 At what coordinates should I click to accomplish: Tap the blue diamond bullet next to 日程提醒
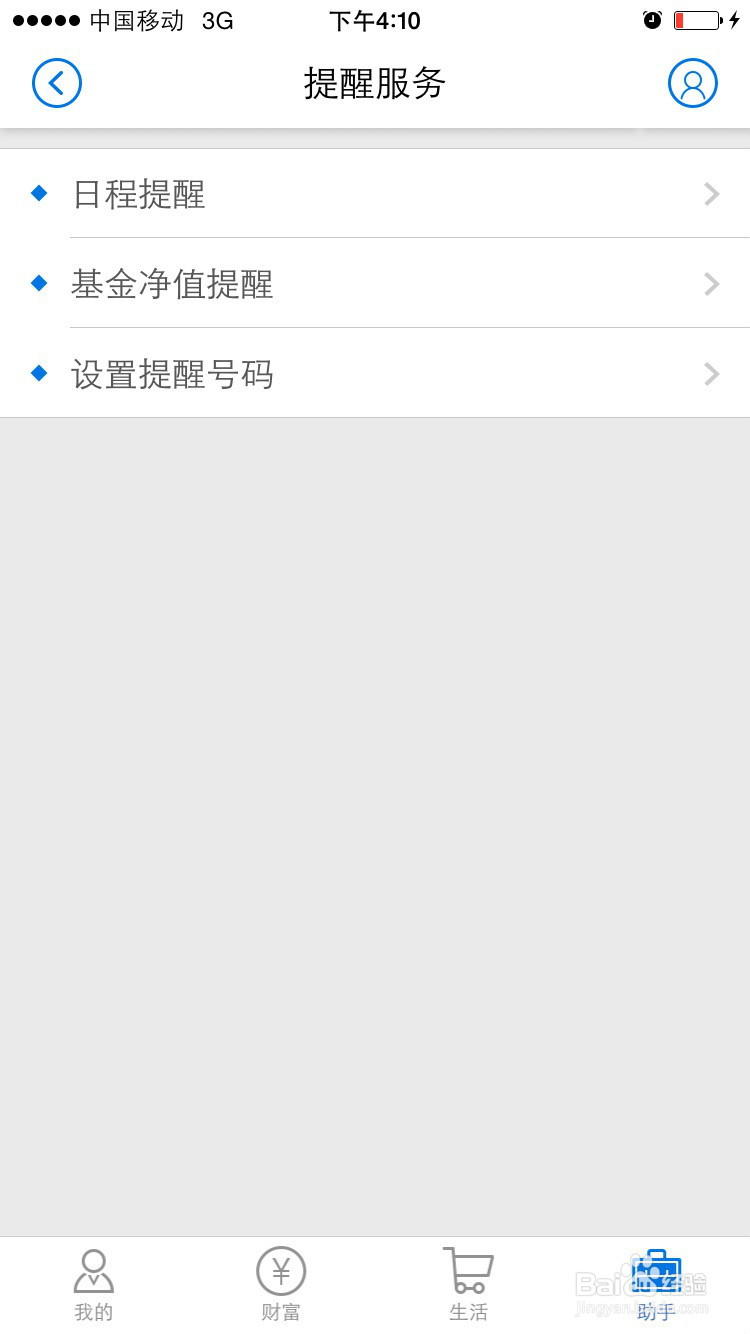38,193
